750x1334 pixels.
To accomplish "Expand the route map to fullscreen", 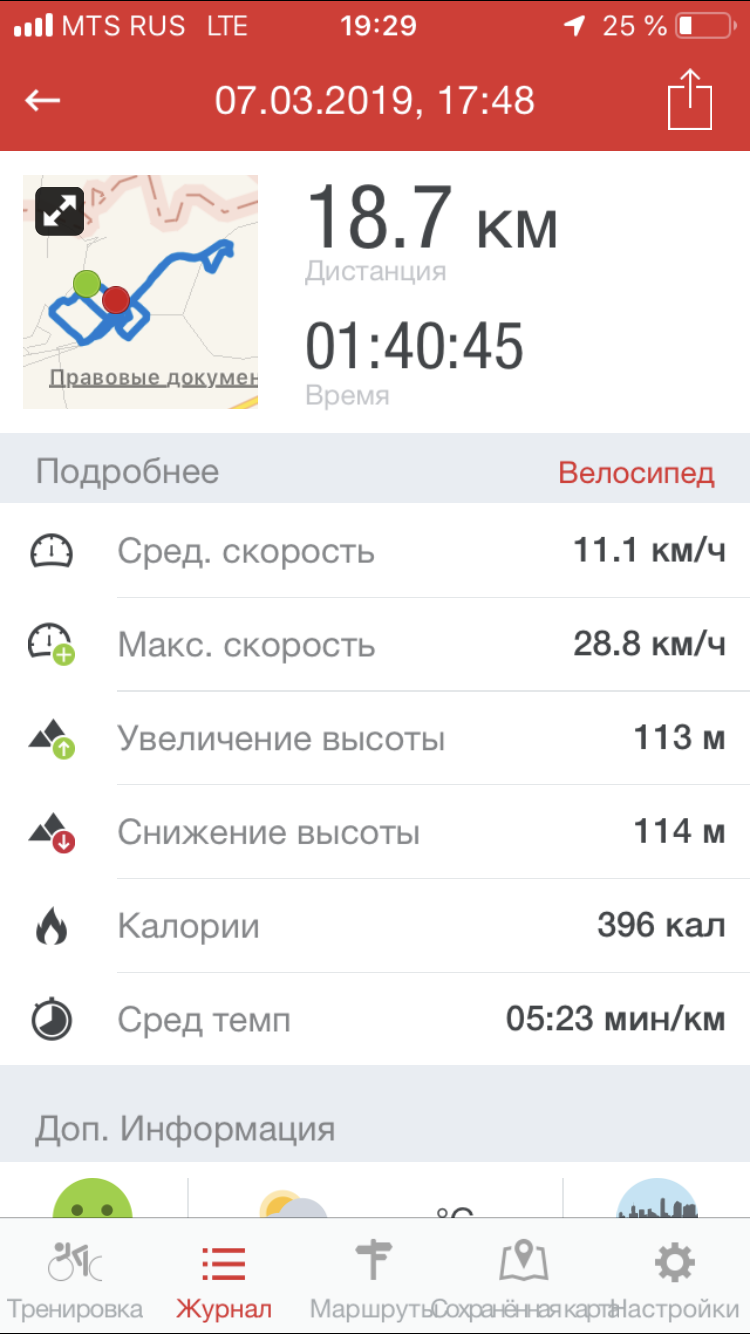I will click(x=59, y=211).
